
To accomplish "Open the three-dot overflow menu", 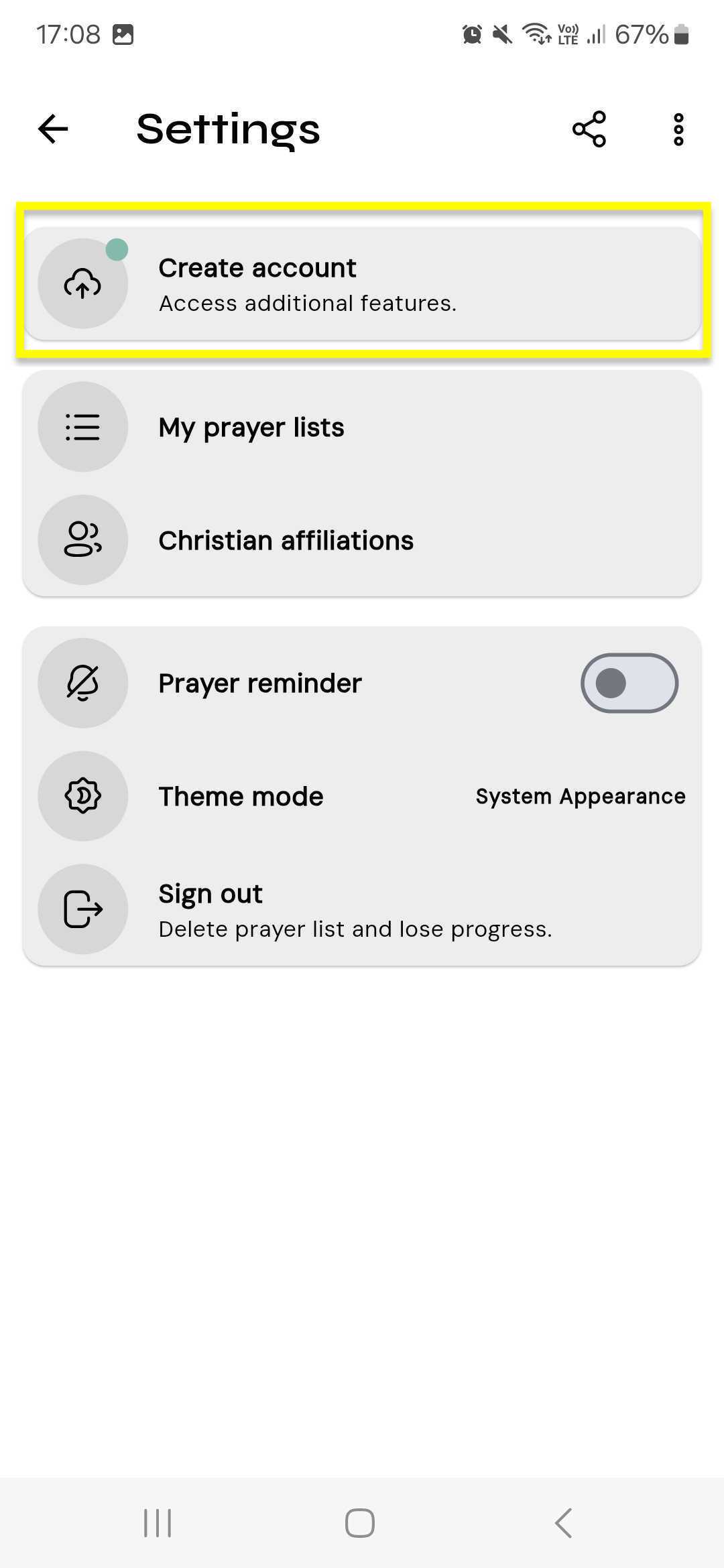I will click(678, 129).
